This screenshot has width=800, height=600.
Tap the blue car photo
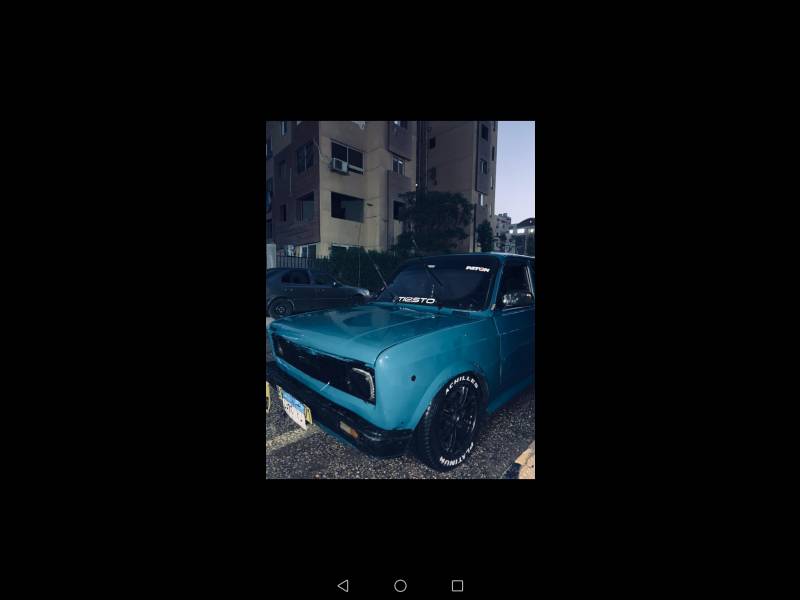(x=400, y=300)
